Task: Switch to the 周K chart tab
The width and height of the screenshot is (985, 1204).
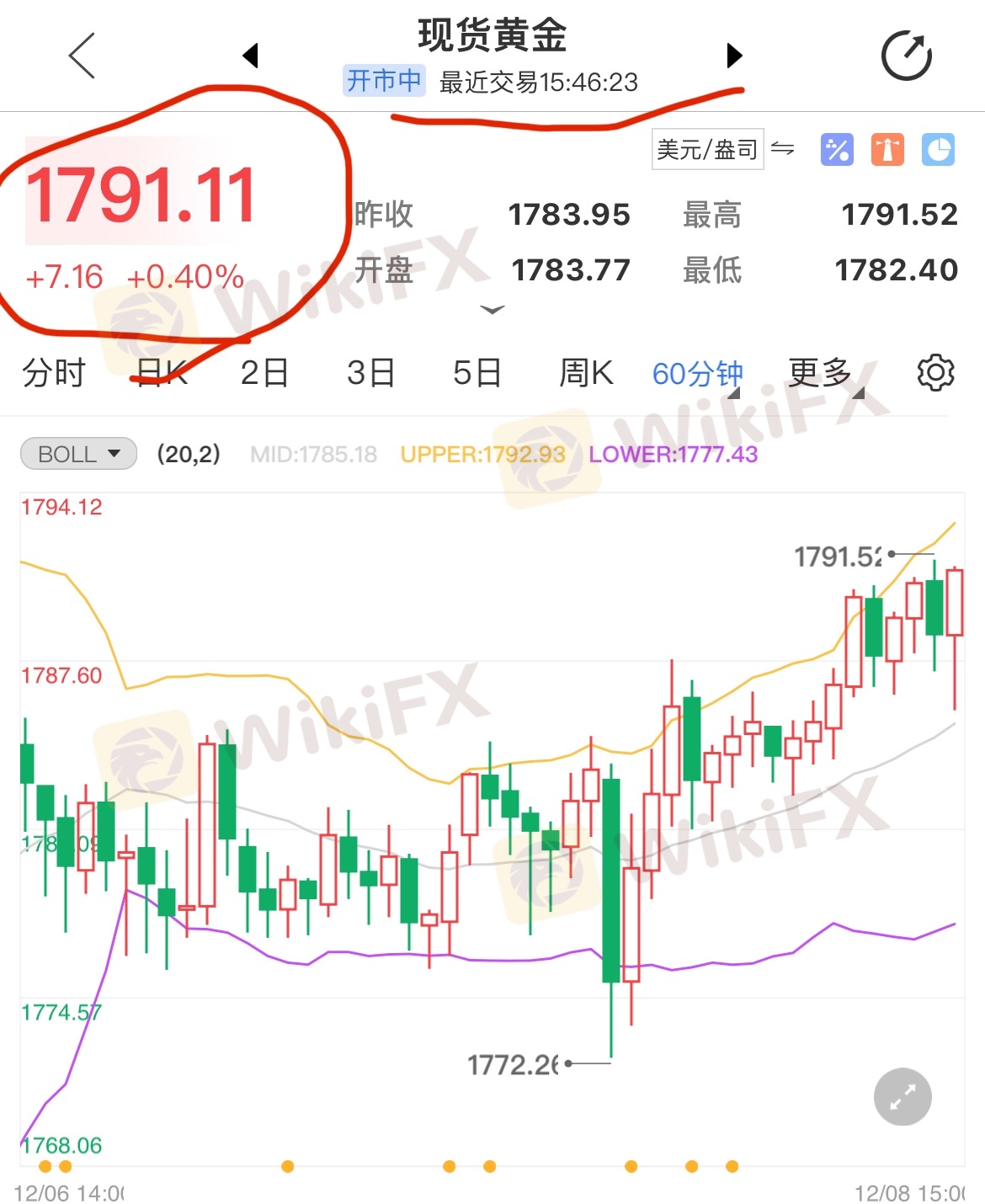Action: [x=586, y=372]
